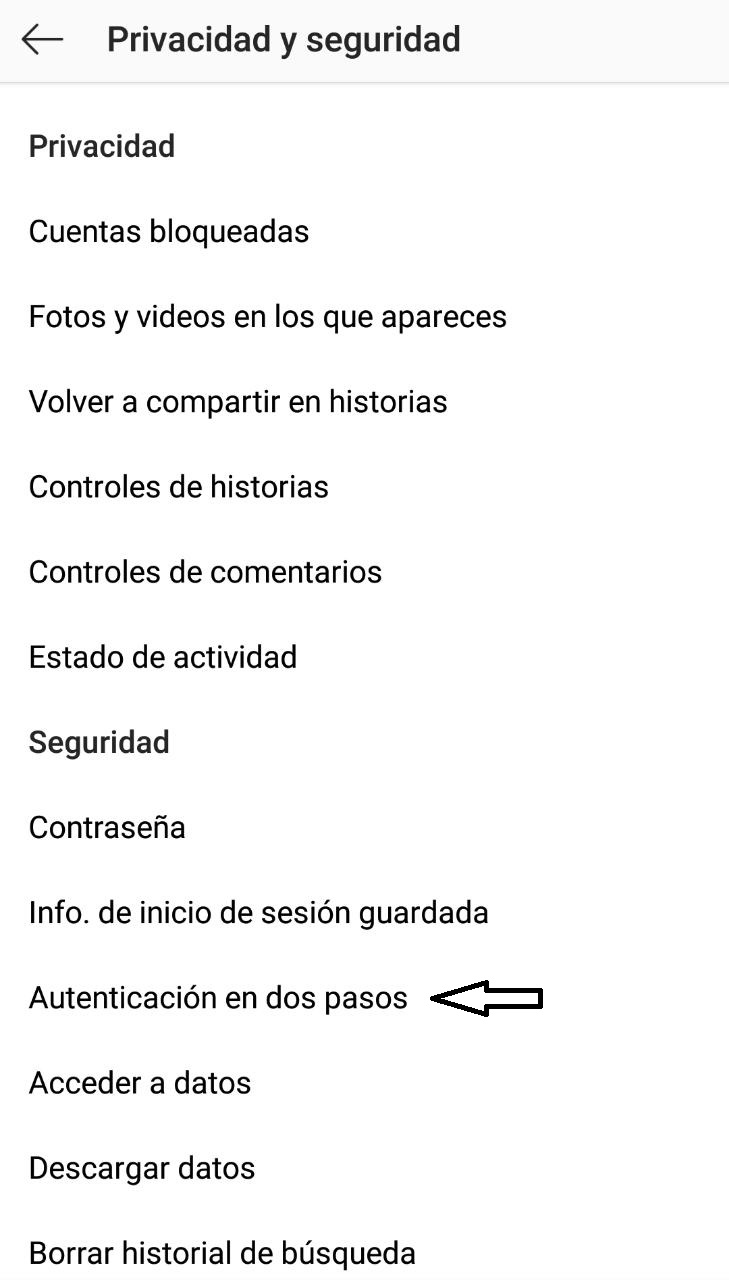Viewport: 729px width, 1280px height.
Task: Go back from Privacidad y seguridad
Action: [x=42, y=40]
